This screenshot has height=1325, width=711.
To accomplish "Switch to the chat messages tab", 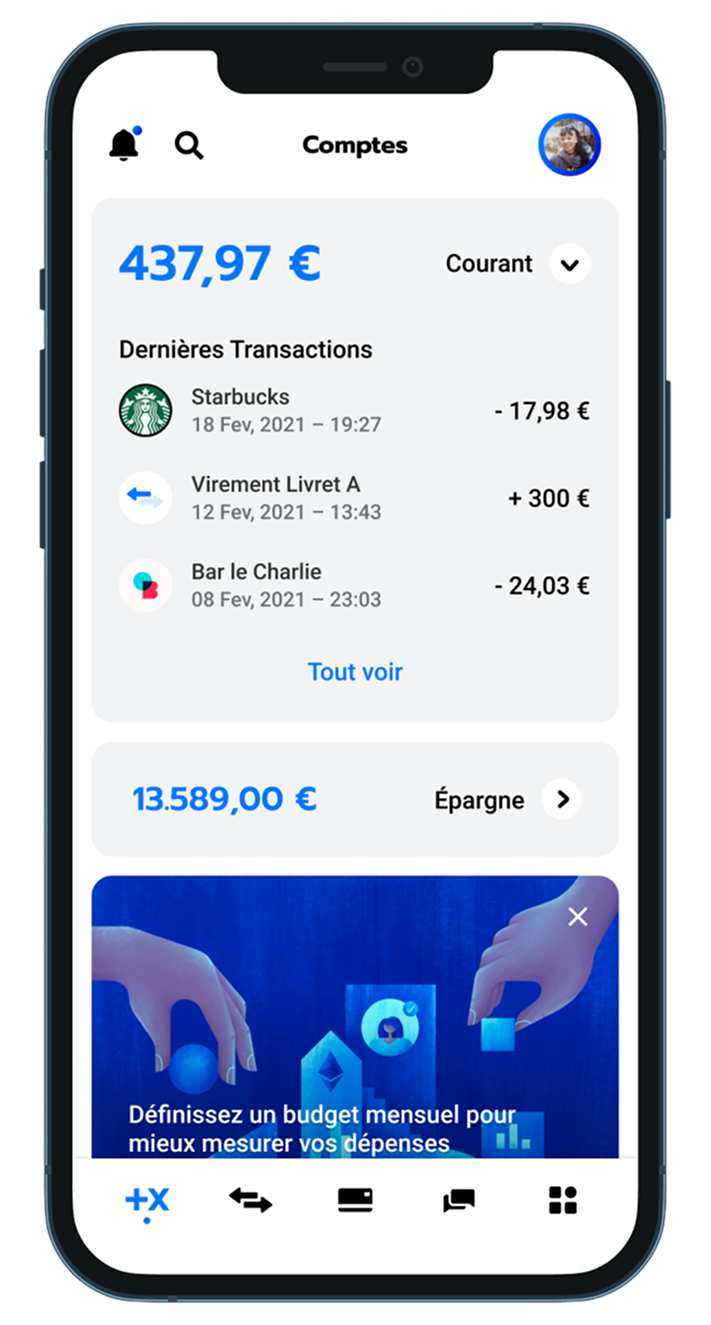I will point(459,1200).
